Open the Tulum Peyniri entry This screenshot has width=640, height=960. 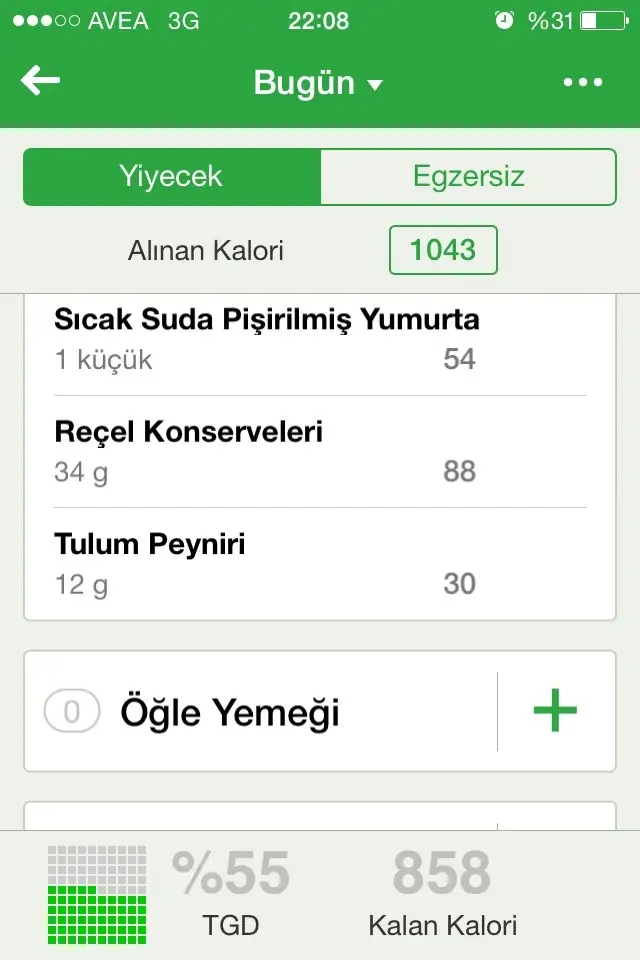click(319, 563)
